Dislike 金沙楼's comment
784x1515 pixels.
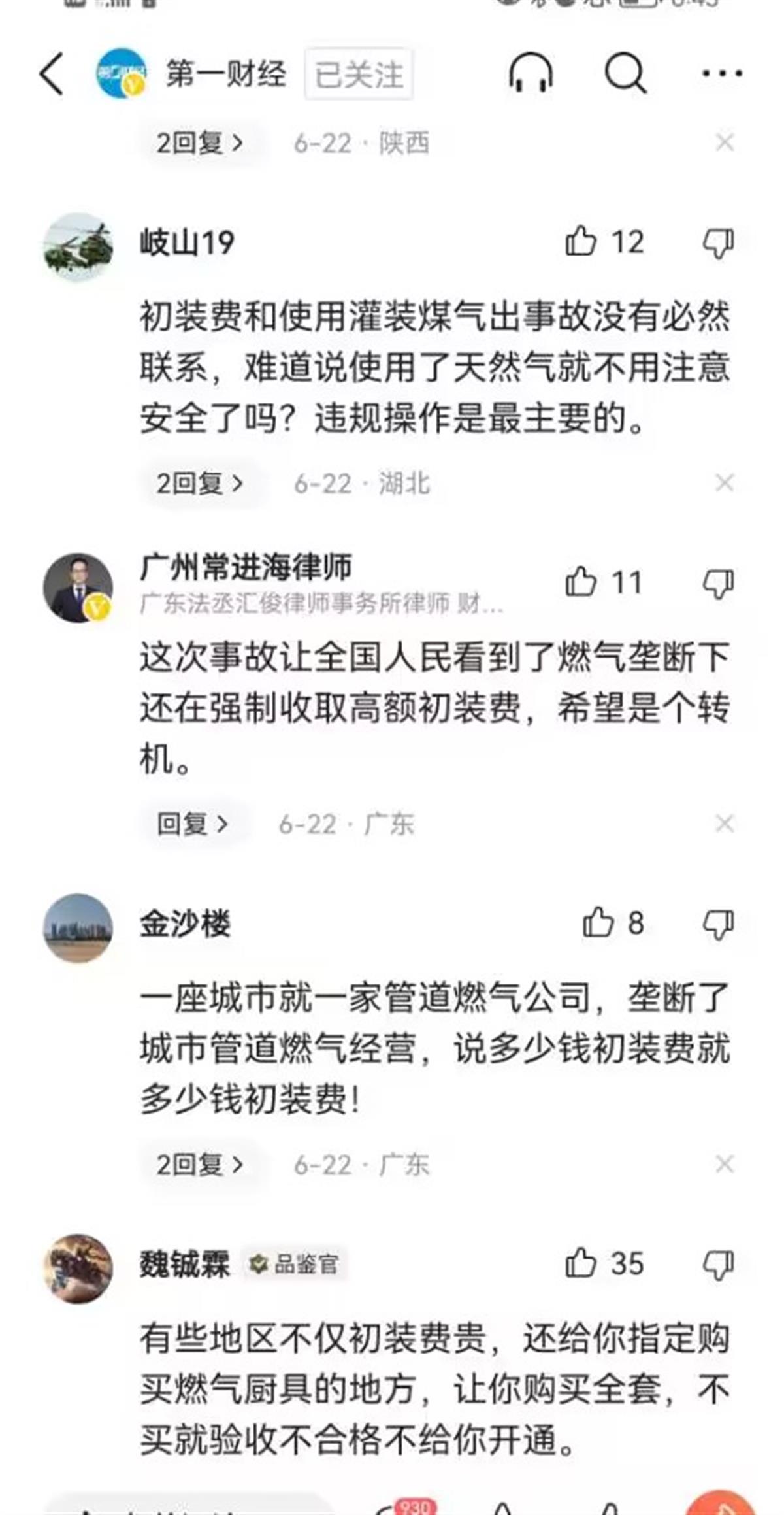tap(718, 924)
